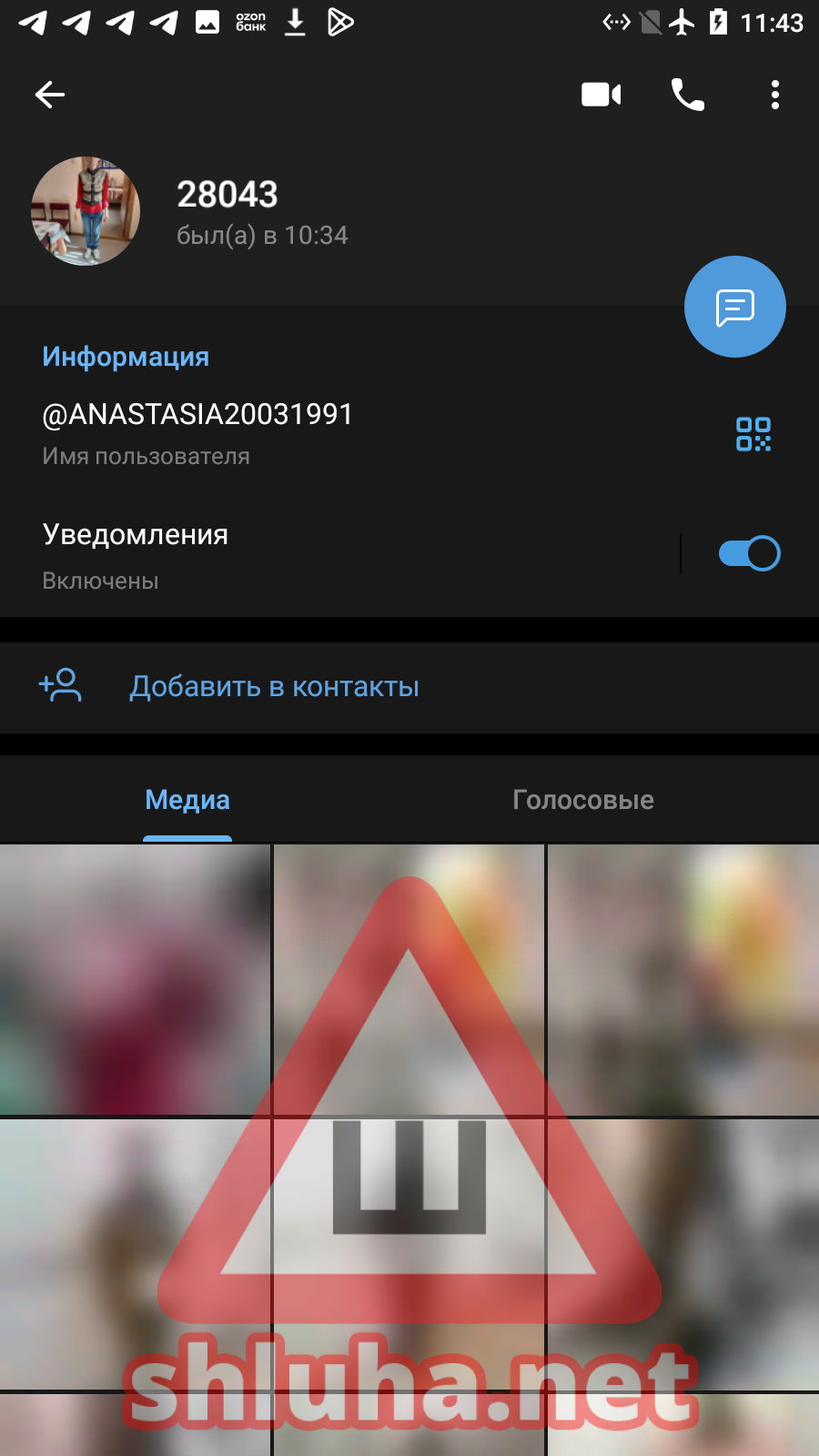Open the Уведомления settings row

[273, 553]
